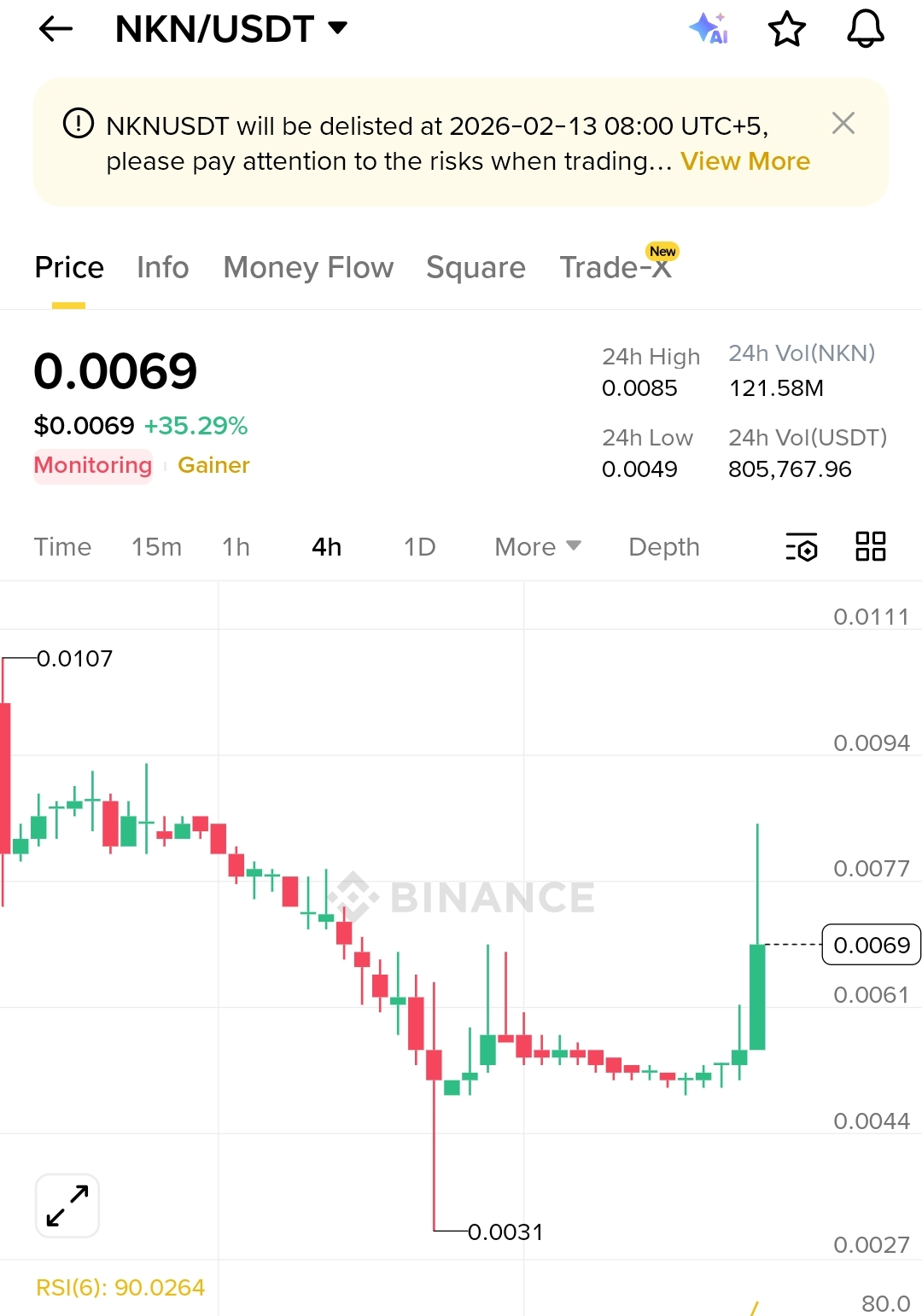This screenshot has width=922, height=1316.
Task: Dismiss the delisting warning banner
Action: (843, 124)
